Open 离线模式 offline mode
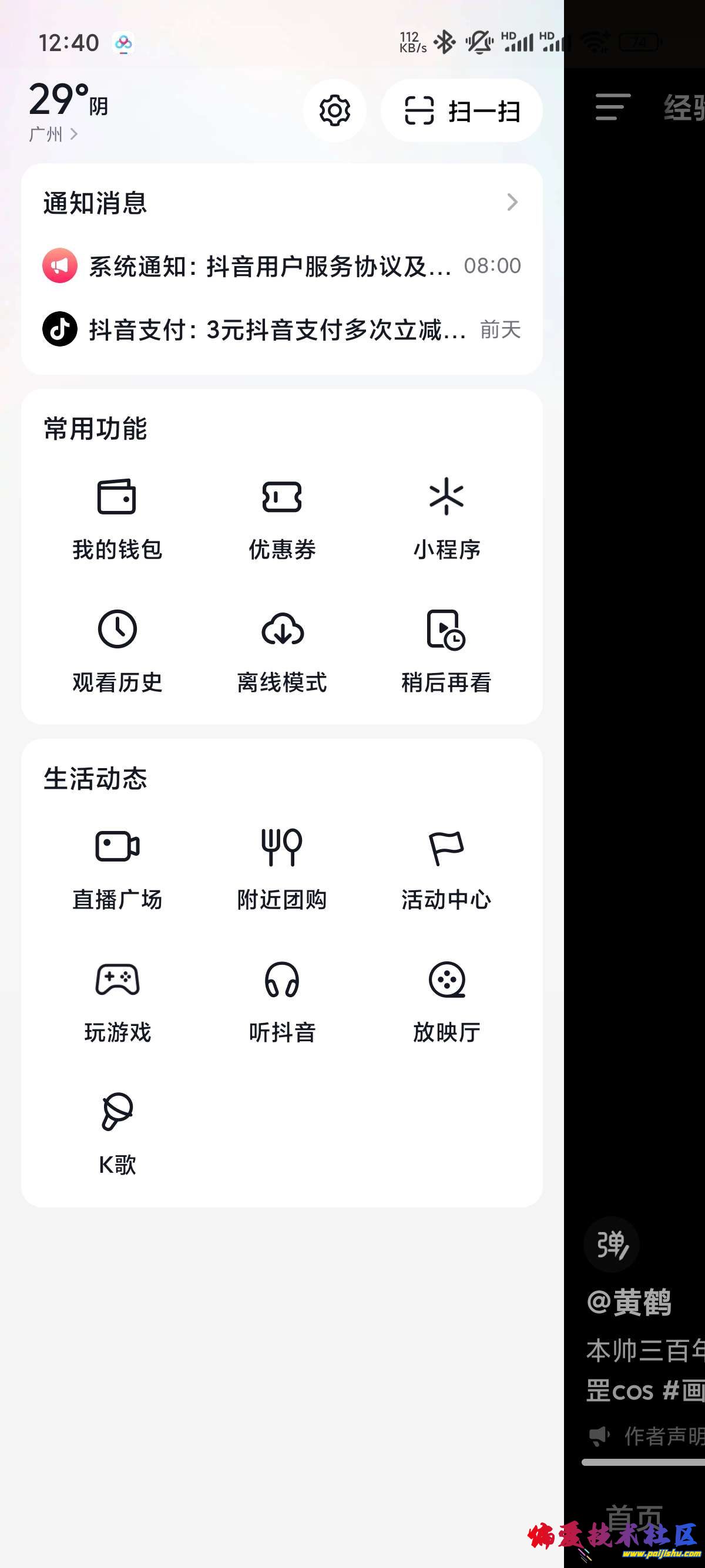 282,651
